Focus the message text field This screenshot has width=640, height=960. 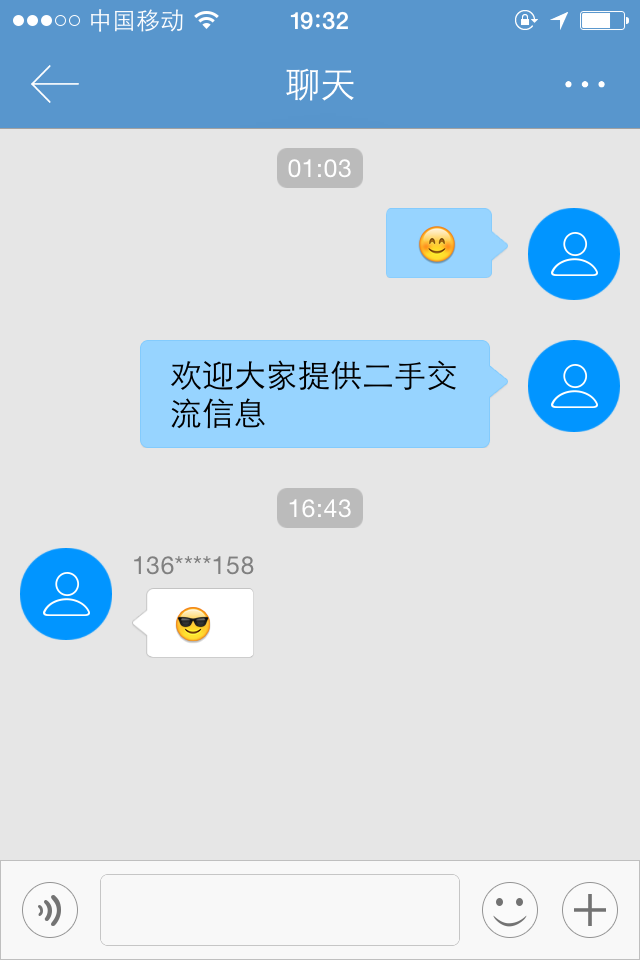click(x=280, y=910)
